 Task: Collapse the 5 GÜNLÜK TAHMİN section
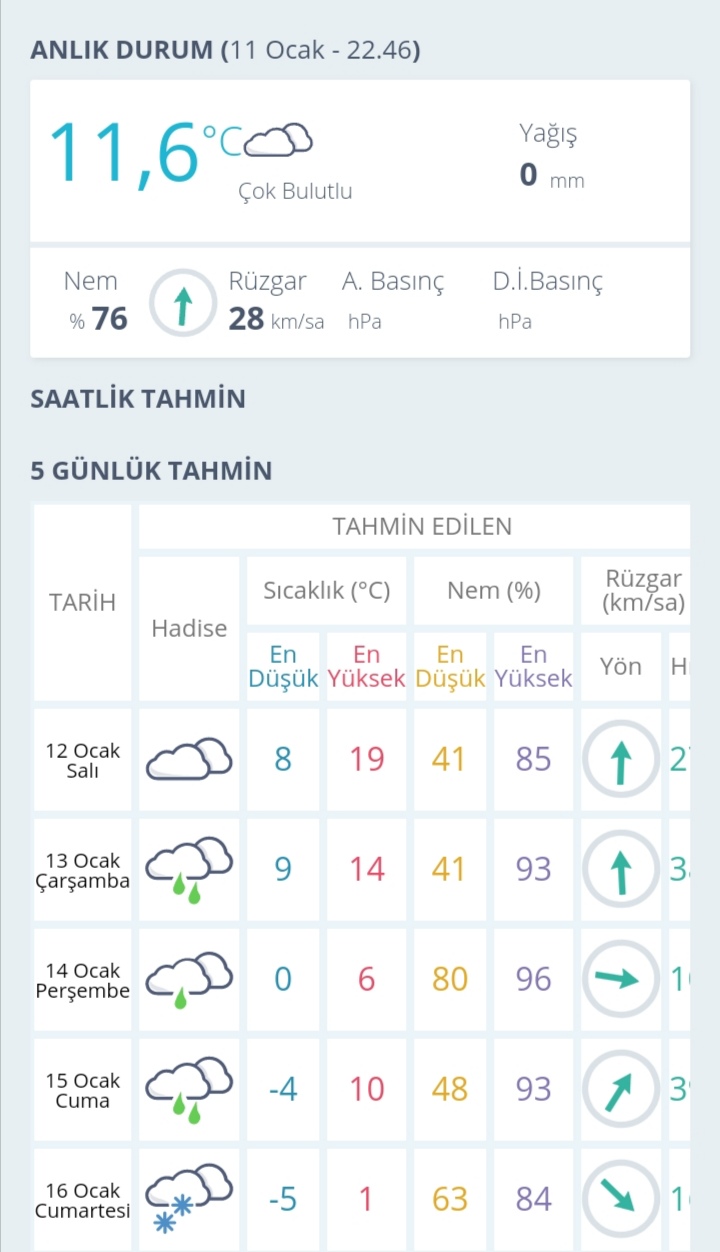coord(151,470)
